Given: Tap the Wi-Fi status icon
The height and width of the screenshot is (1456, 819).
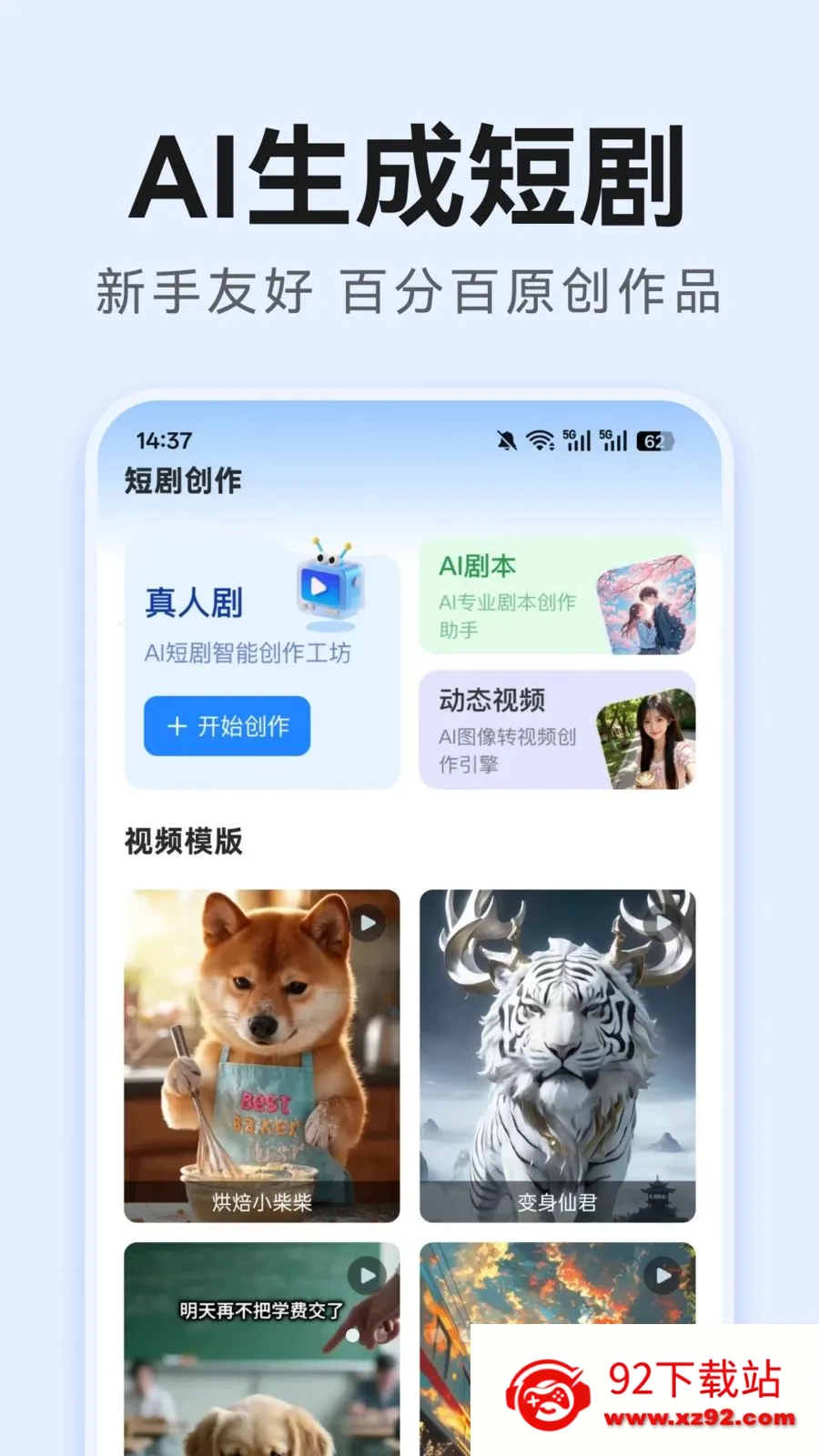Looking at the screenshot, I should point(539,440).
